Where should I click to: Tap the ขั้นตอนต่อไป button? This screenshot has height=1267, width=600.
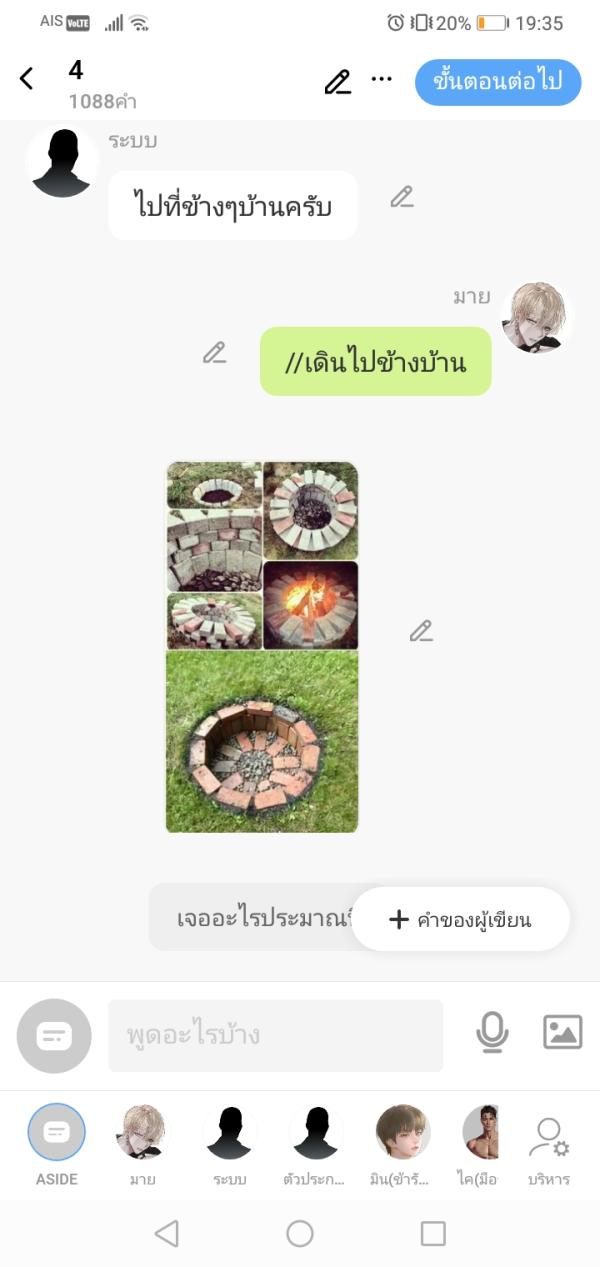tap(498, 81)
